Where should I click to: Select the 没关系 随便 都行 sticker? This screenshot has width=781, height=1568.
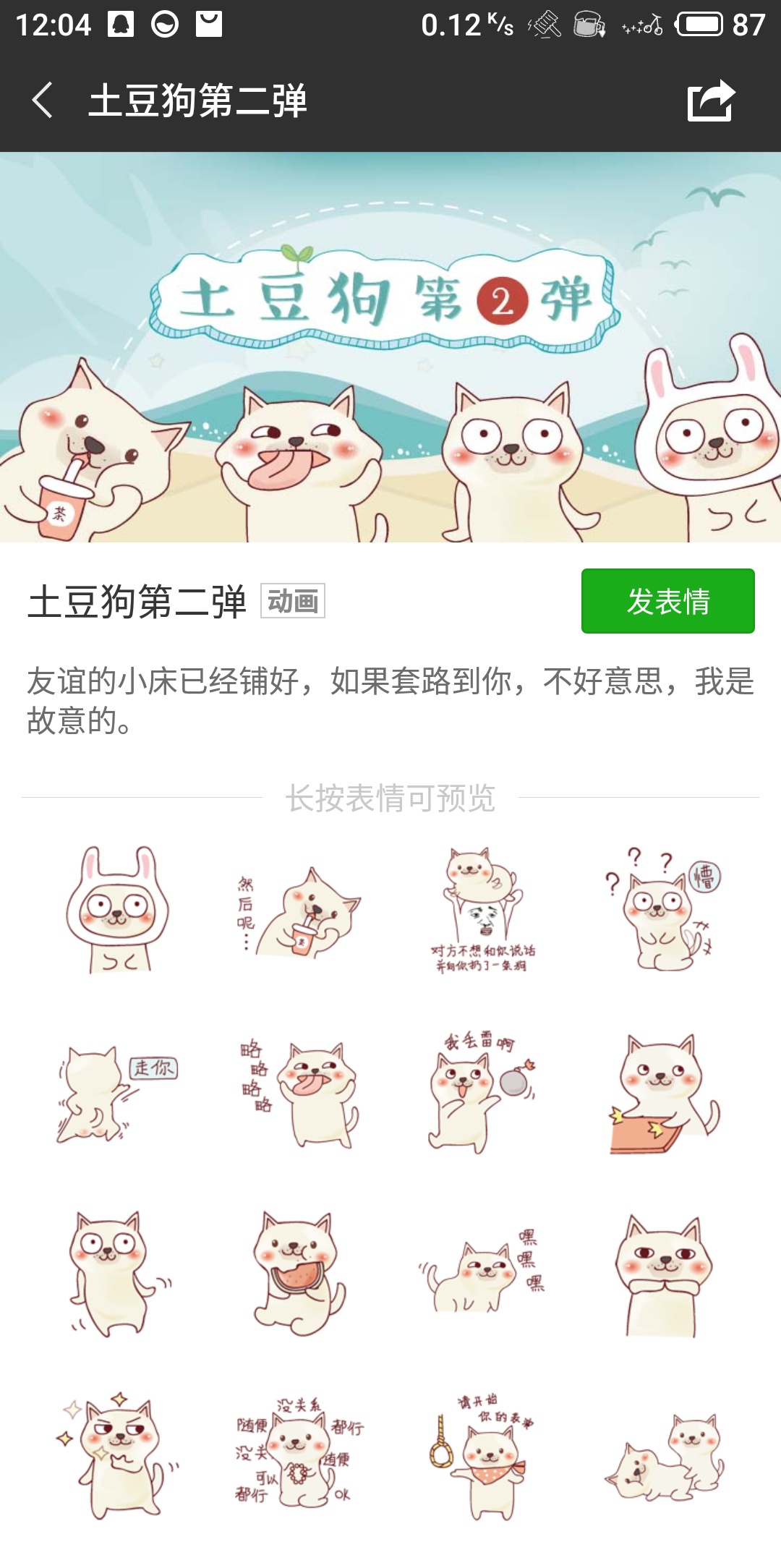[300, 1455]
